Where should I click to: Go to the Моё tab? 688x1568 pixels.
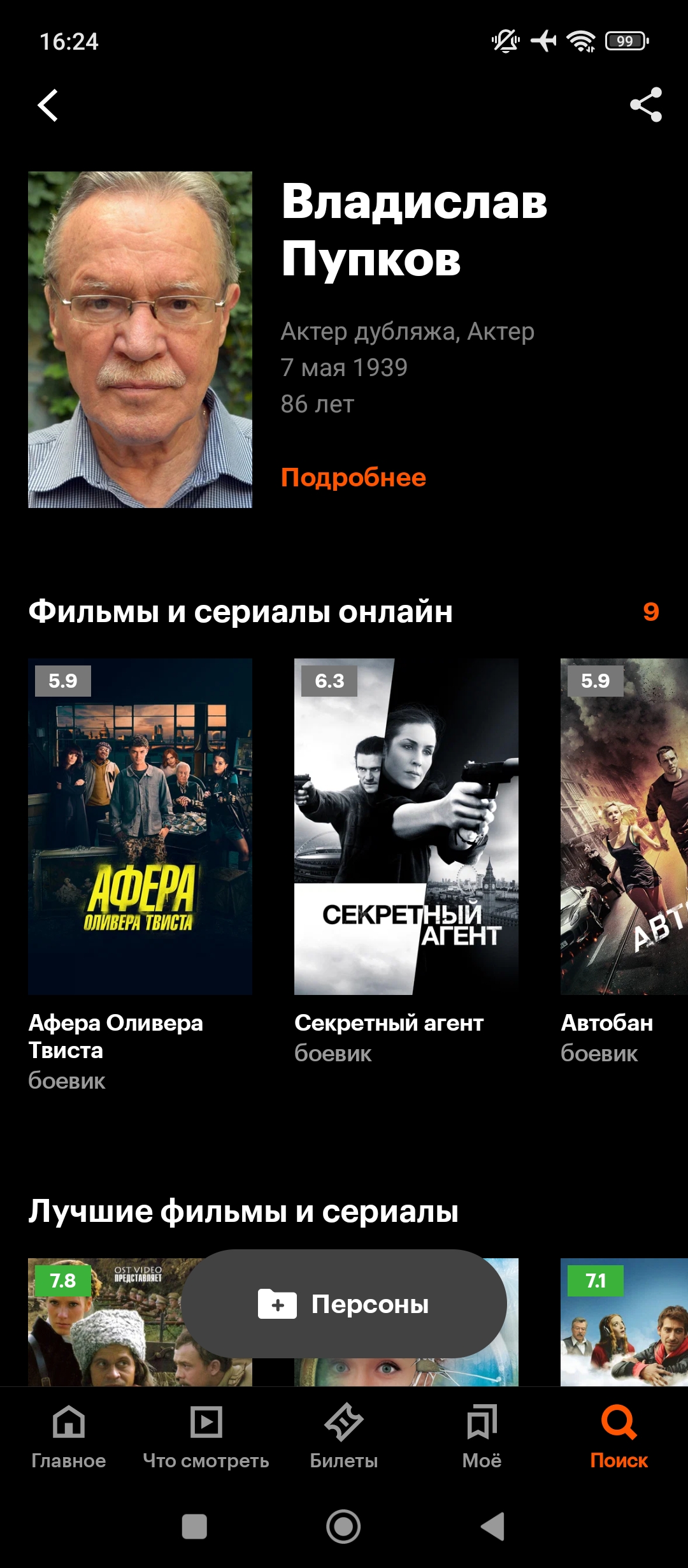point(482,1437)
